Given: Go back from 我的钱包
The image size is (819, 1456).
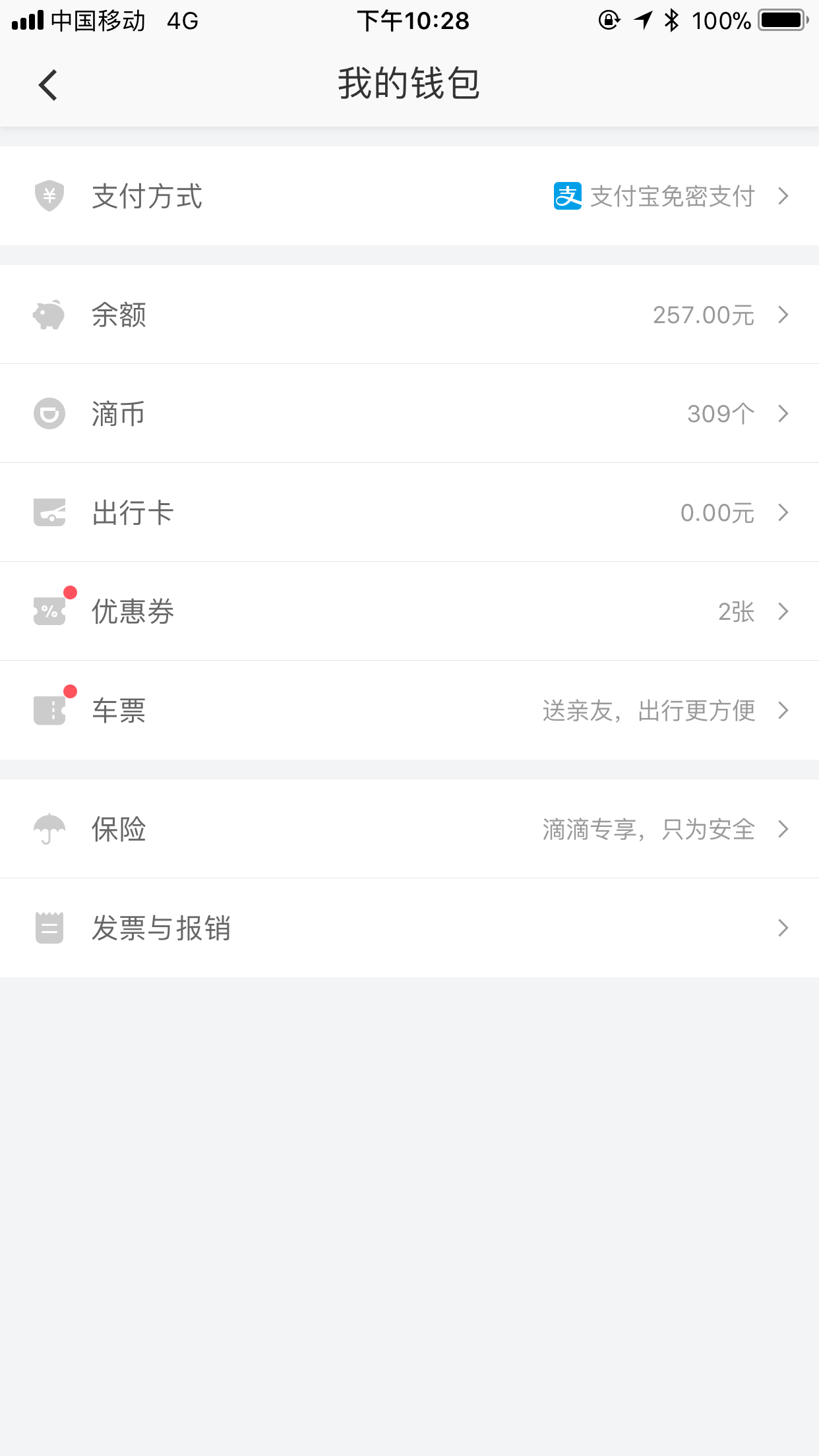Looking at the screenshot, I should [48, 85].
